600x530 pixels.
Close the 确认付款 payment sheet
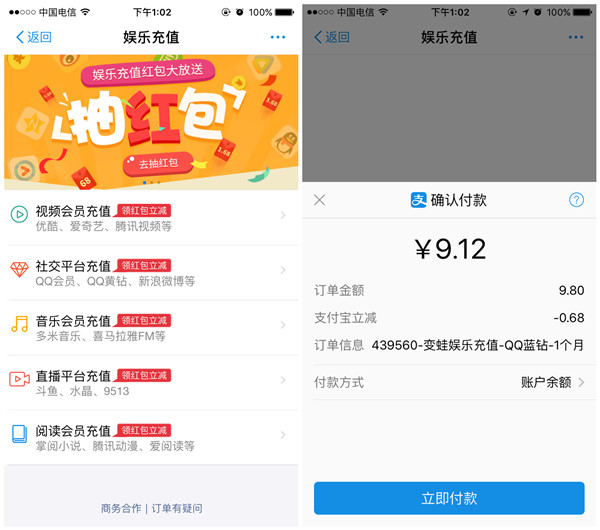pos(320,200)
